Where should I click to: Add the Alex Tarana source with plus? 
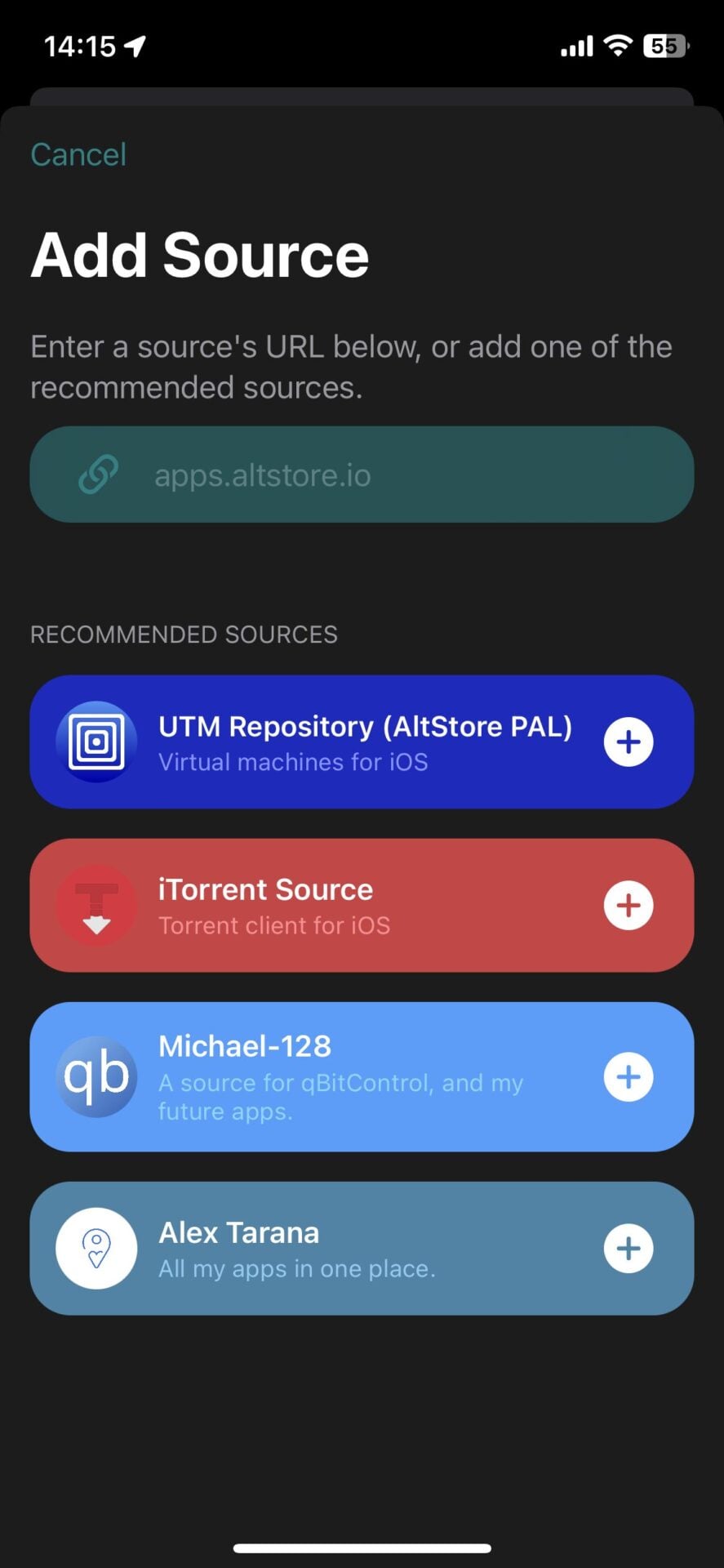628,1248
